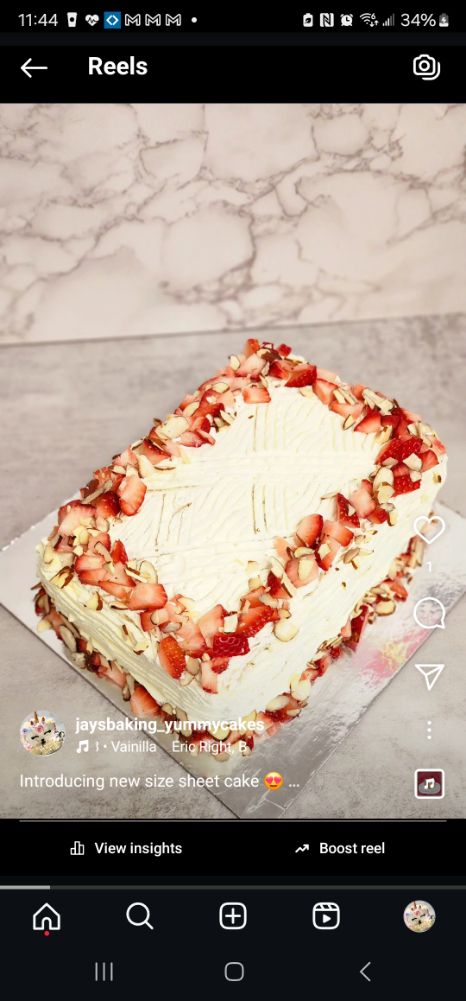Screen dimensions: 466x1001
Task: Open the comments on this reel
Action: (x=429, y=613)
